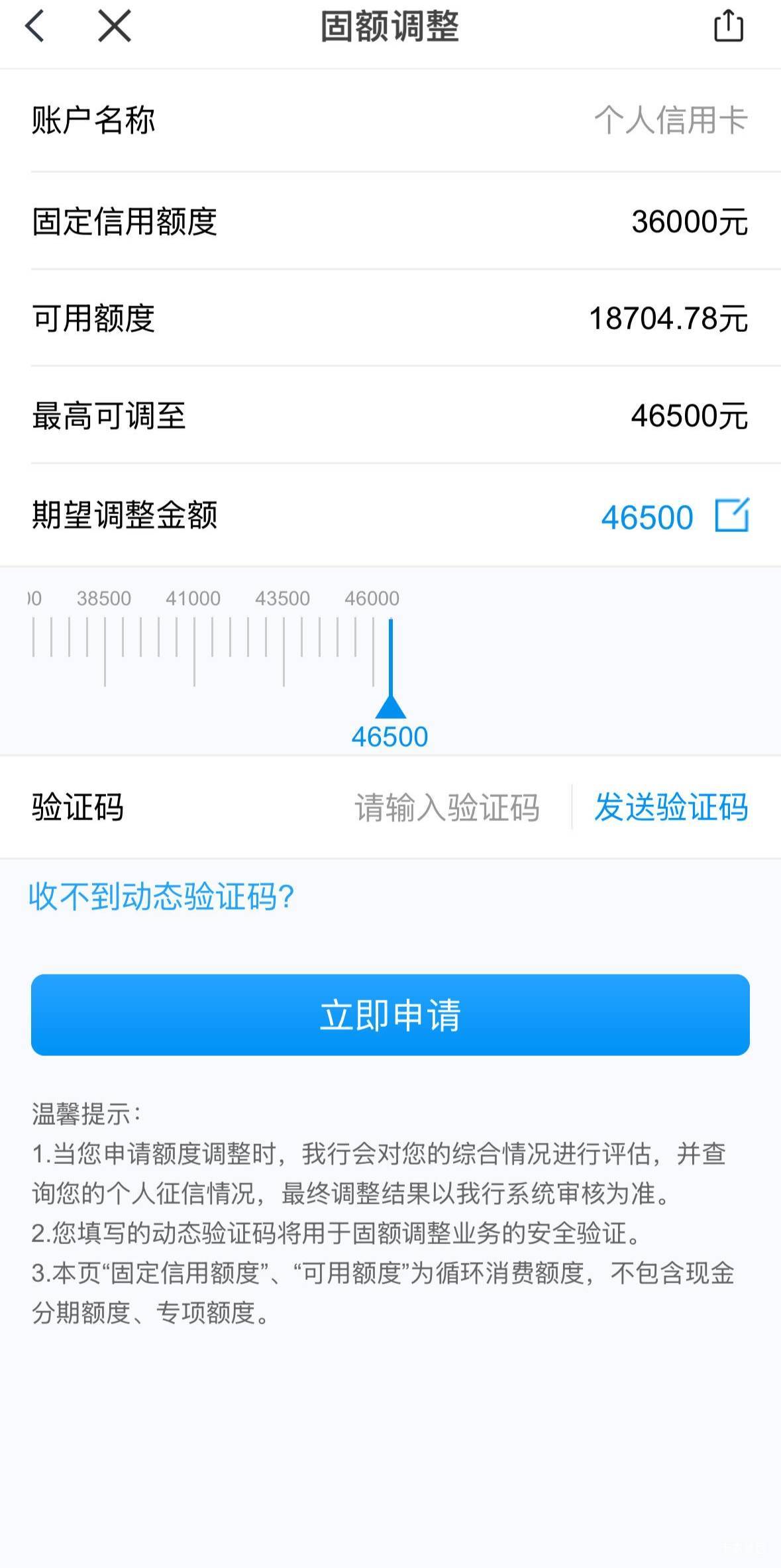The image size is (781, 1568).
Task: Tap the 38500 mark on the amount ruler
Action: [x=104, y=599]
